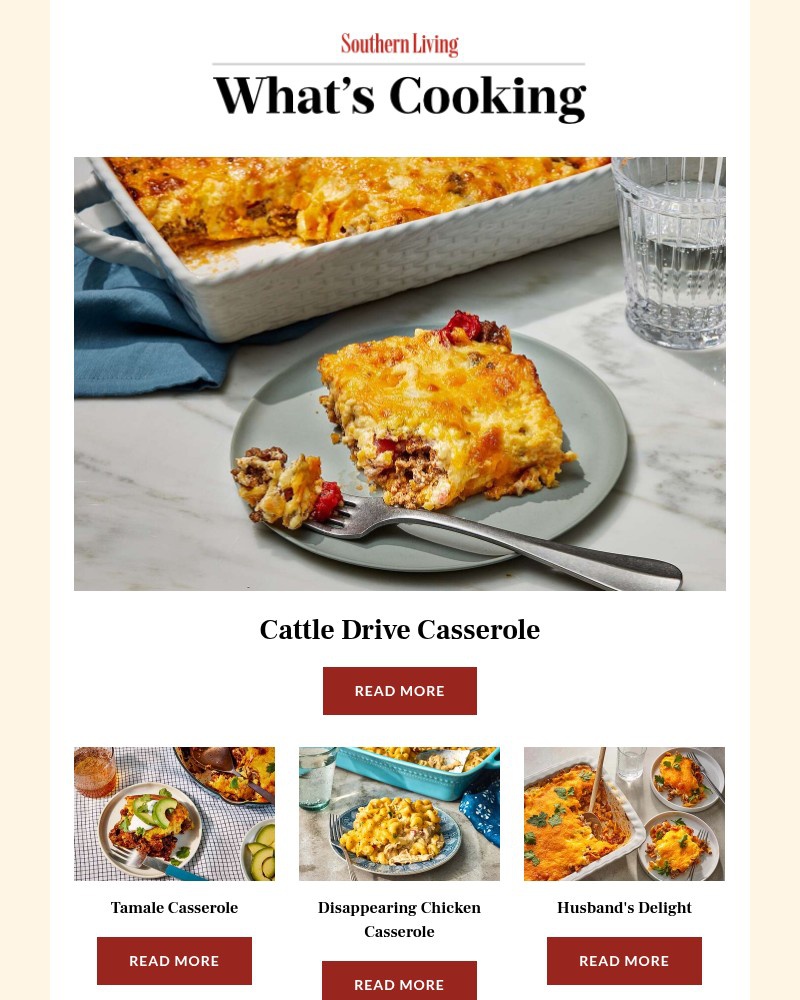Viewport: 800px width, 1000px height.
Task: Select the Tamale Casserole recipe title
Action: (x=174, y=908)
